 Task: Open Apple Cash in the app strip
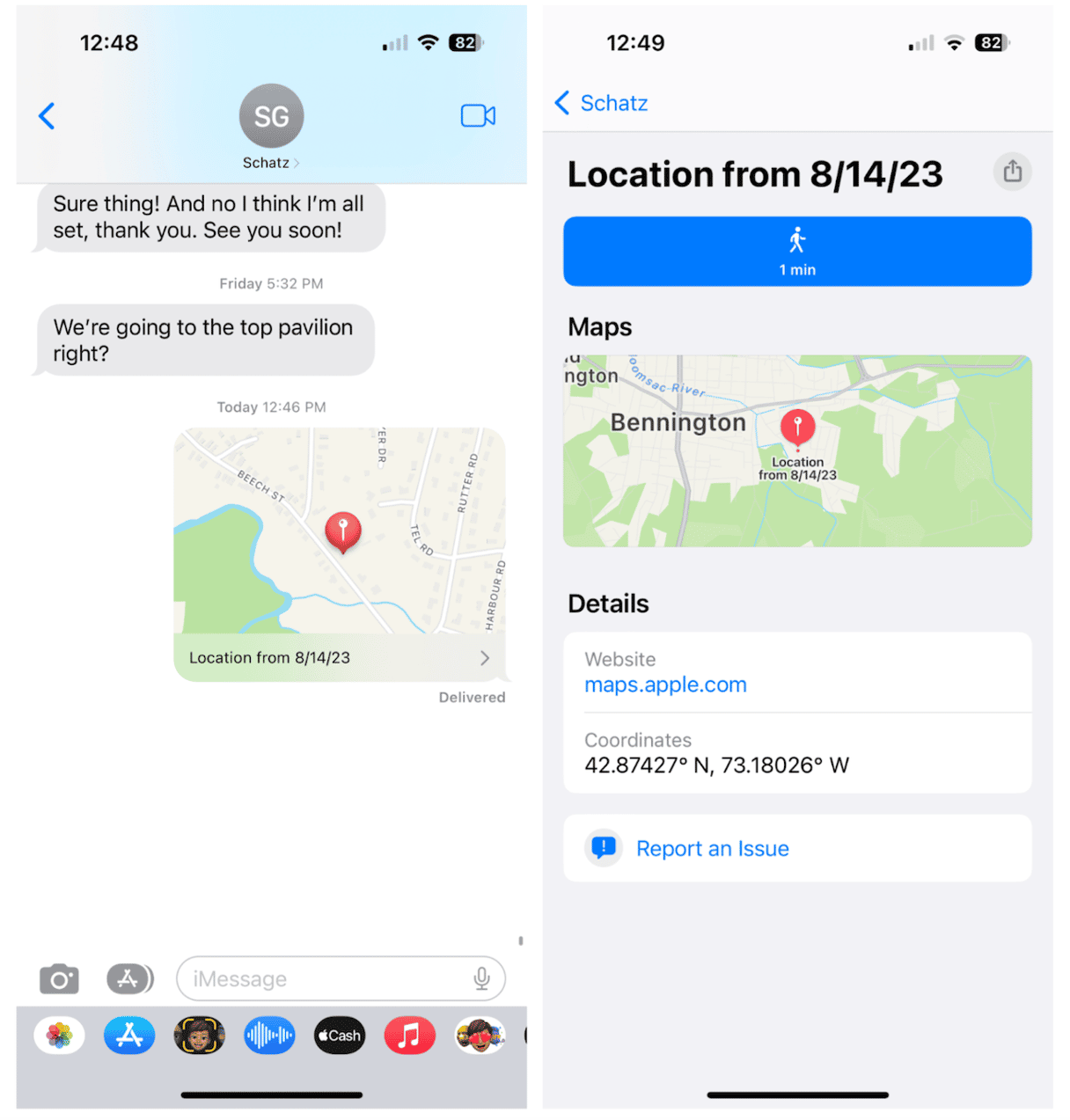coord(340,1036)
